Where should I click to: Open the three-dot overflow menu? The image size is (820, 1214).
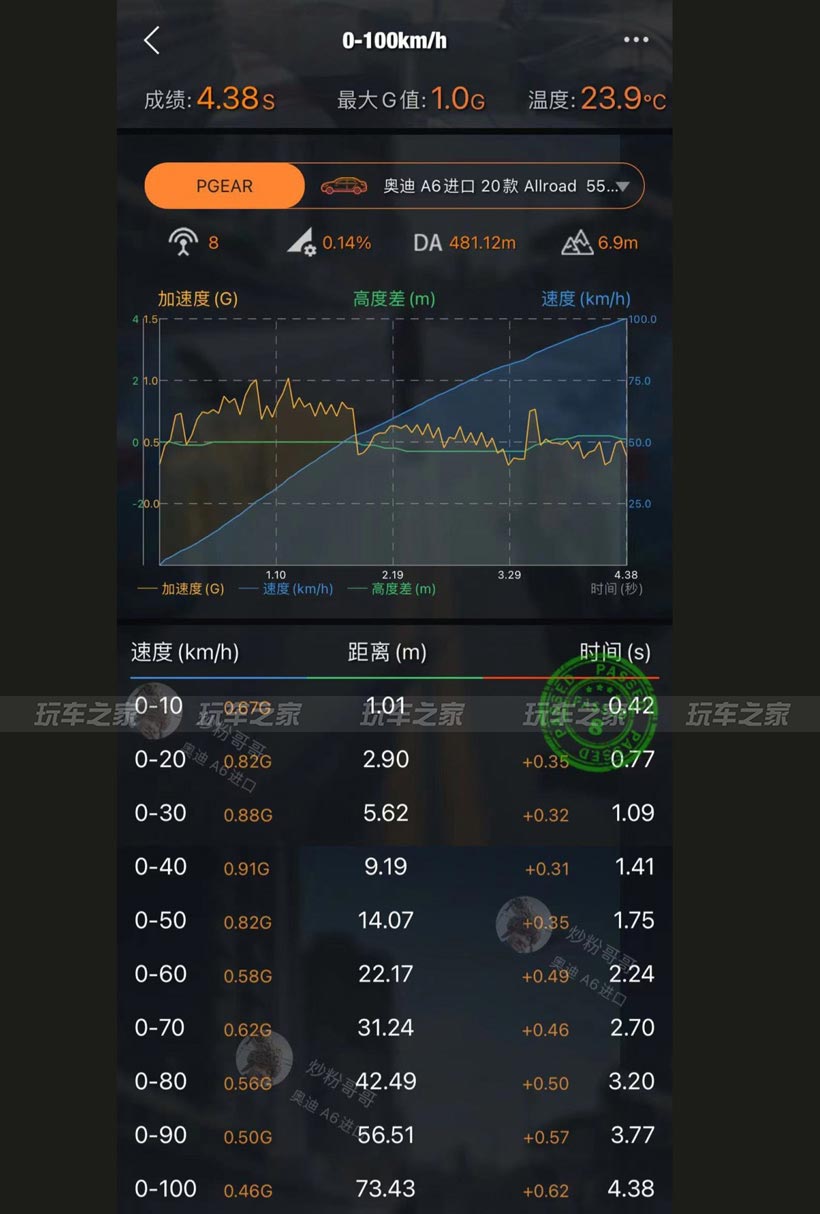click(636, 40)
